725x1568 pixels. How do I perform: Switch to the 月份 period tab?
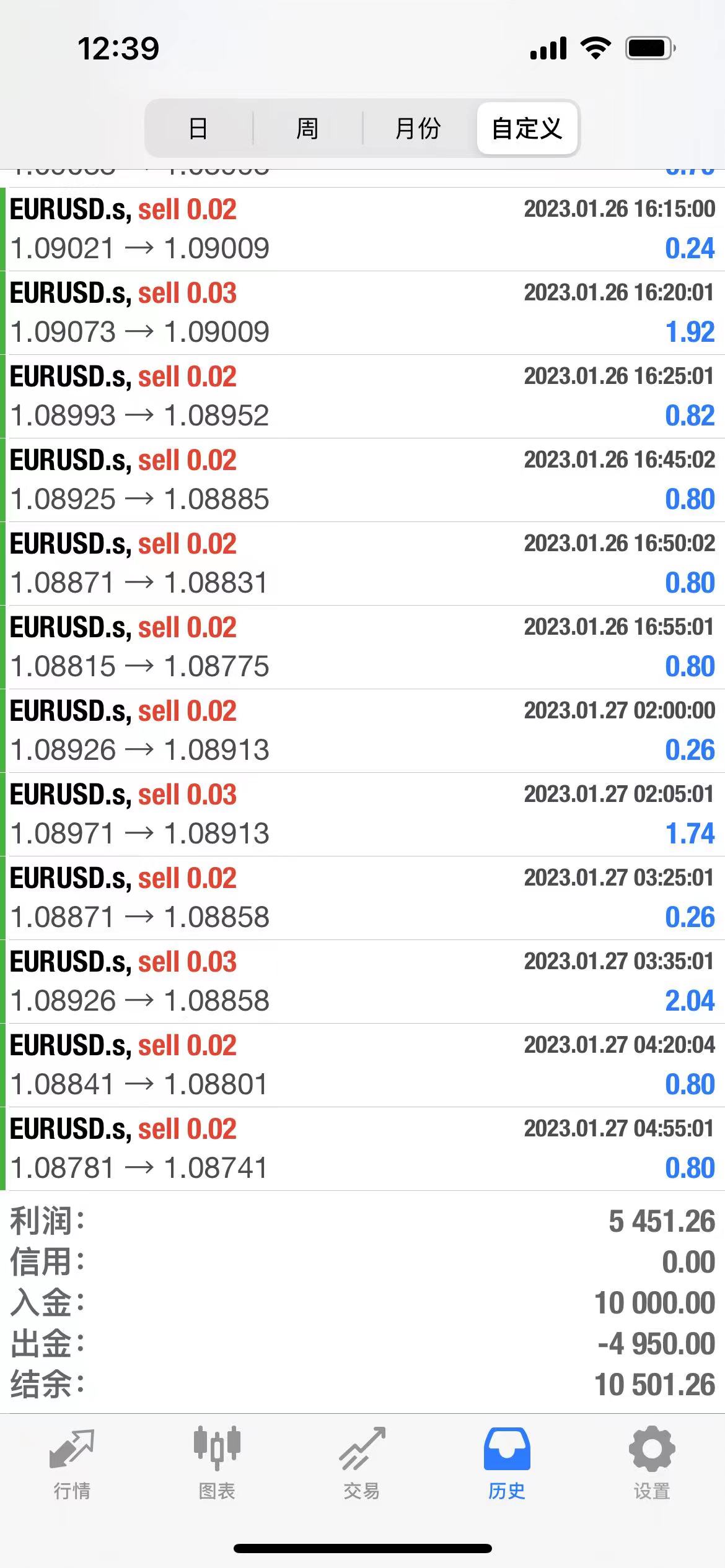pyautogui.click(x=418, y=128)
